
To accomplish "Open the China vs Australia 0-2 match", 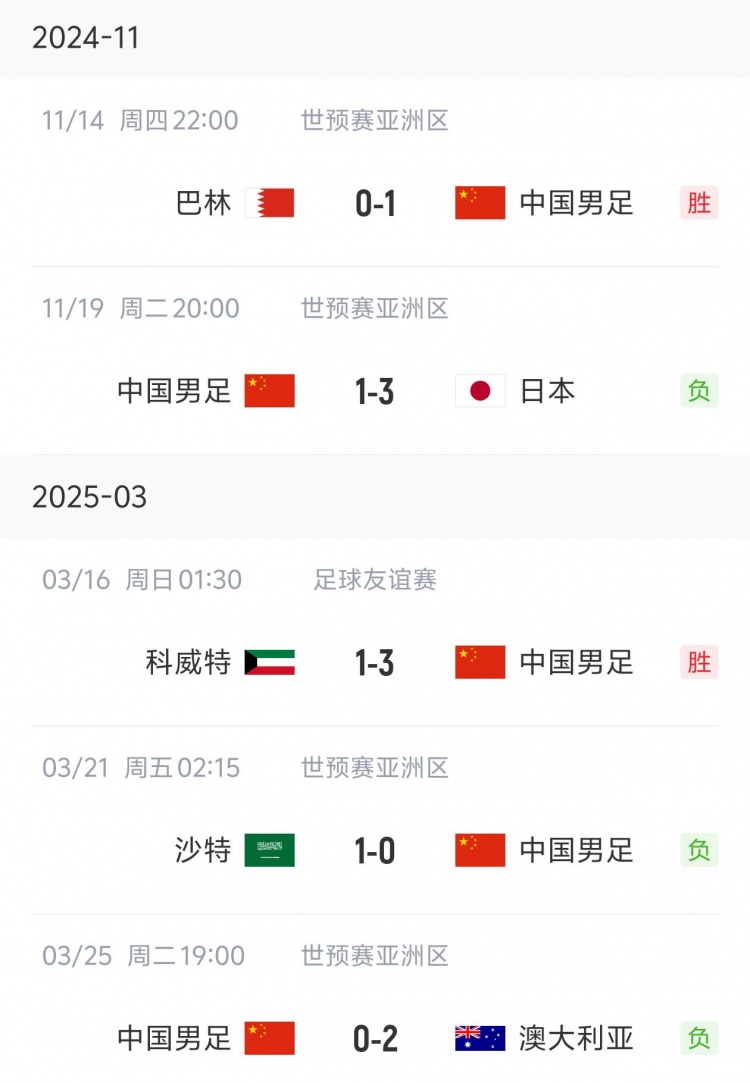I will 375,1038.
